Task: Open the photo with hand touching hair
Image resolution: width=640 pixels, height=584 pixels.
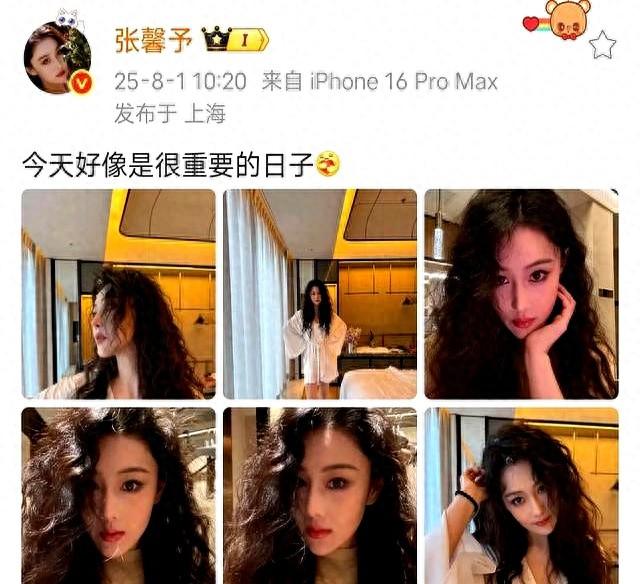Action: tap(521, 495)
